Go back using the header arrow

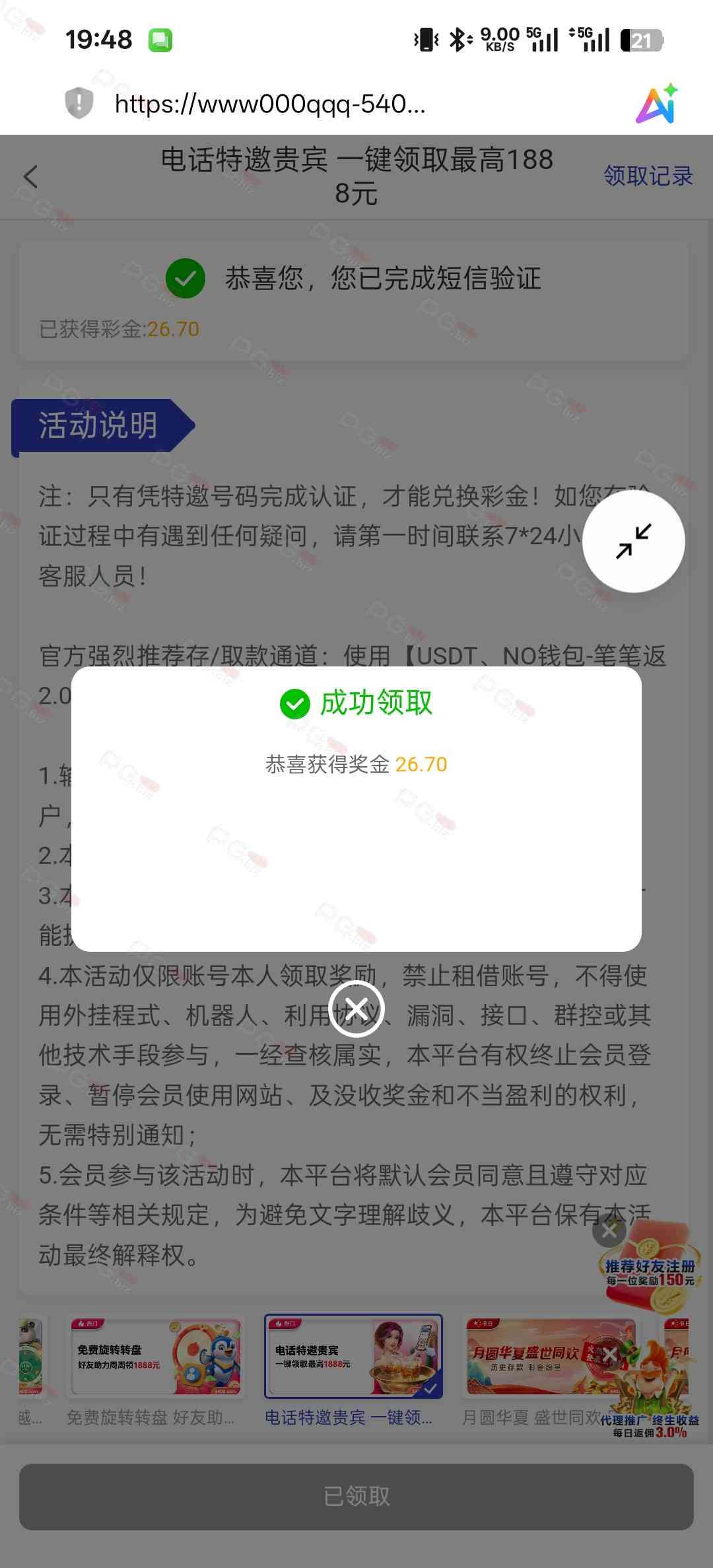(x=30, y=176)
